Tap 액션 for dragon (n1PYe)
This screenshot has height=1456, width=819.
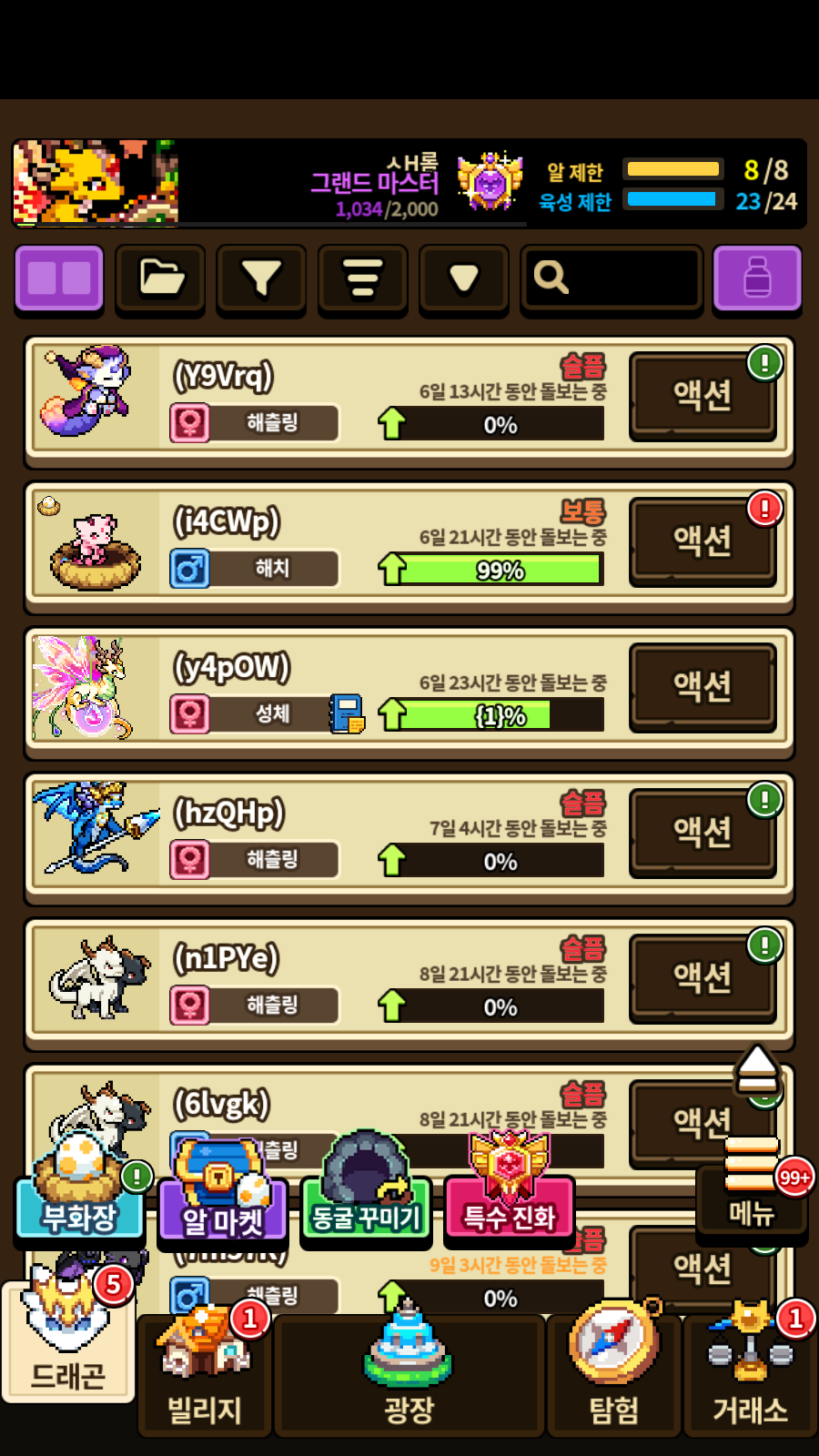(702, 978)
